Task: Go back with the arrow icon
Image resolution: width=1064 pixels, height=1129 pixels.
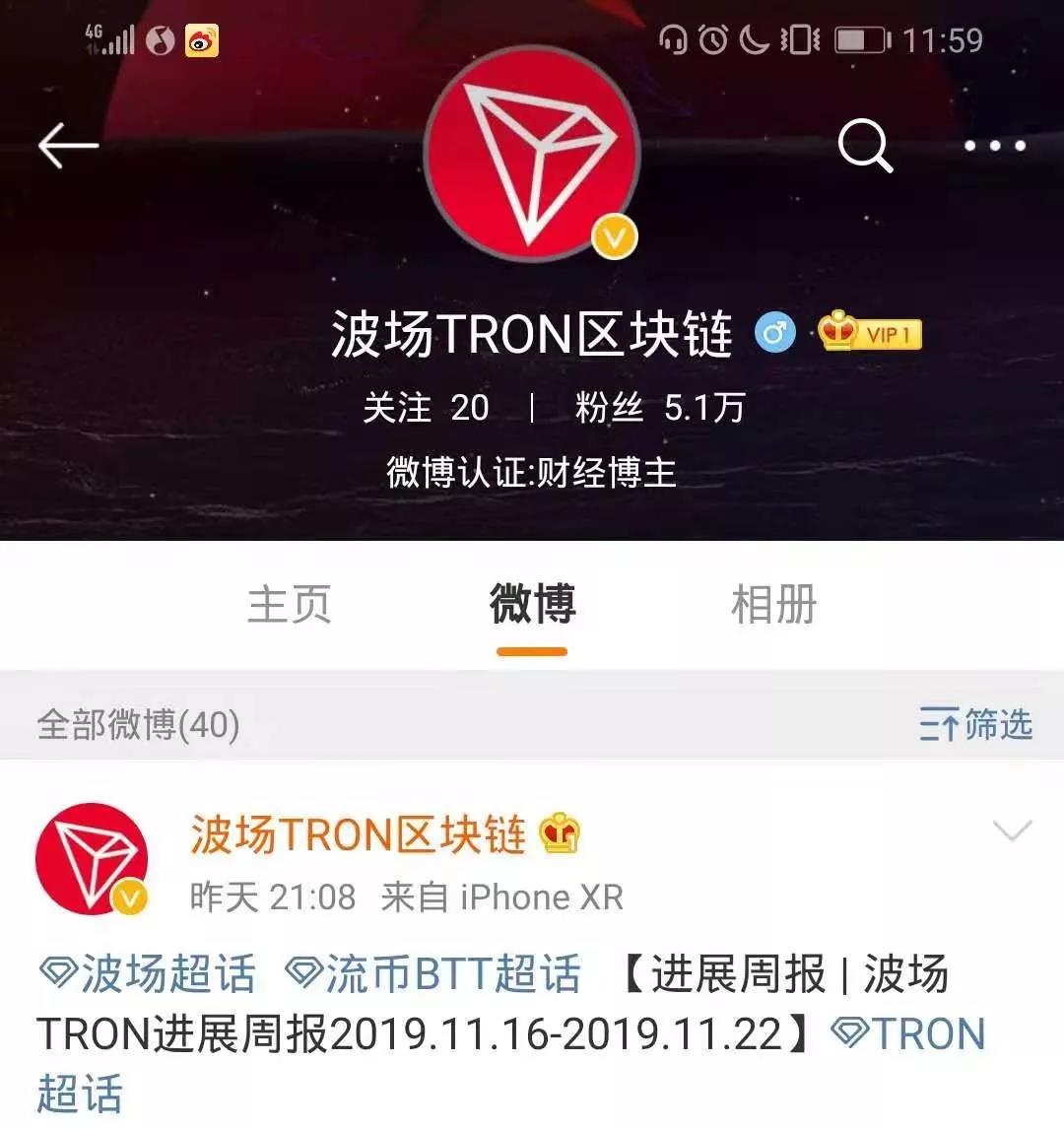Action: click(68, 146)
